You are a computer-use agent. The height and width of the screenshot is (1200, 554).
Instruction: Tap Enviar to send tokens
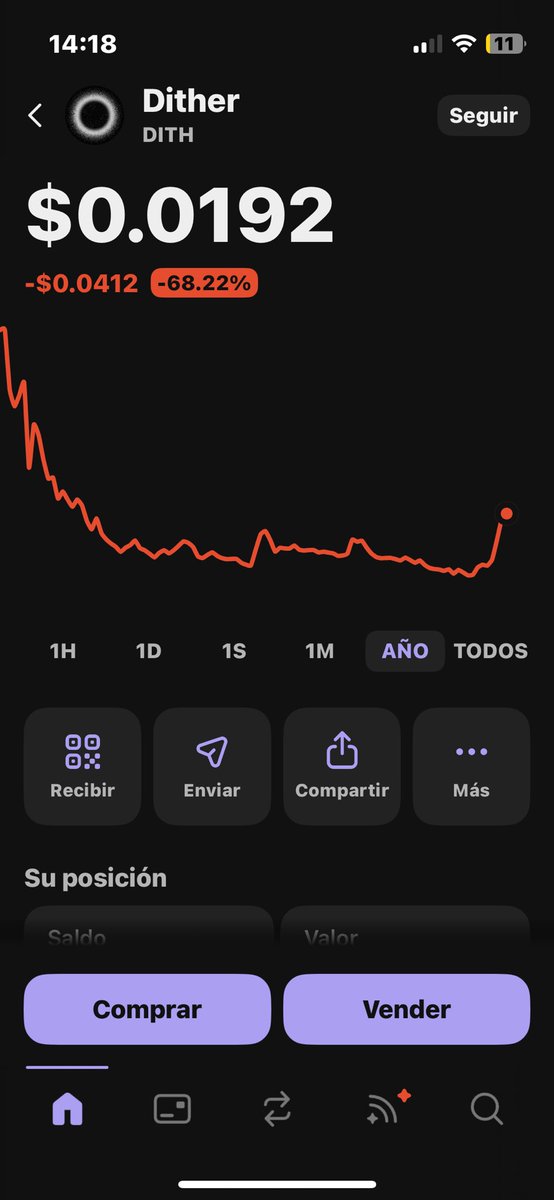click(212, 767)
